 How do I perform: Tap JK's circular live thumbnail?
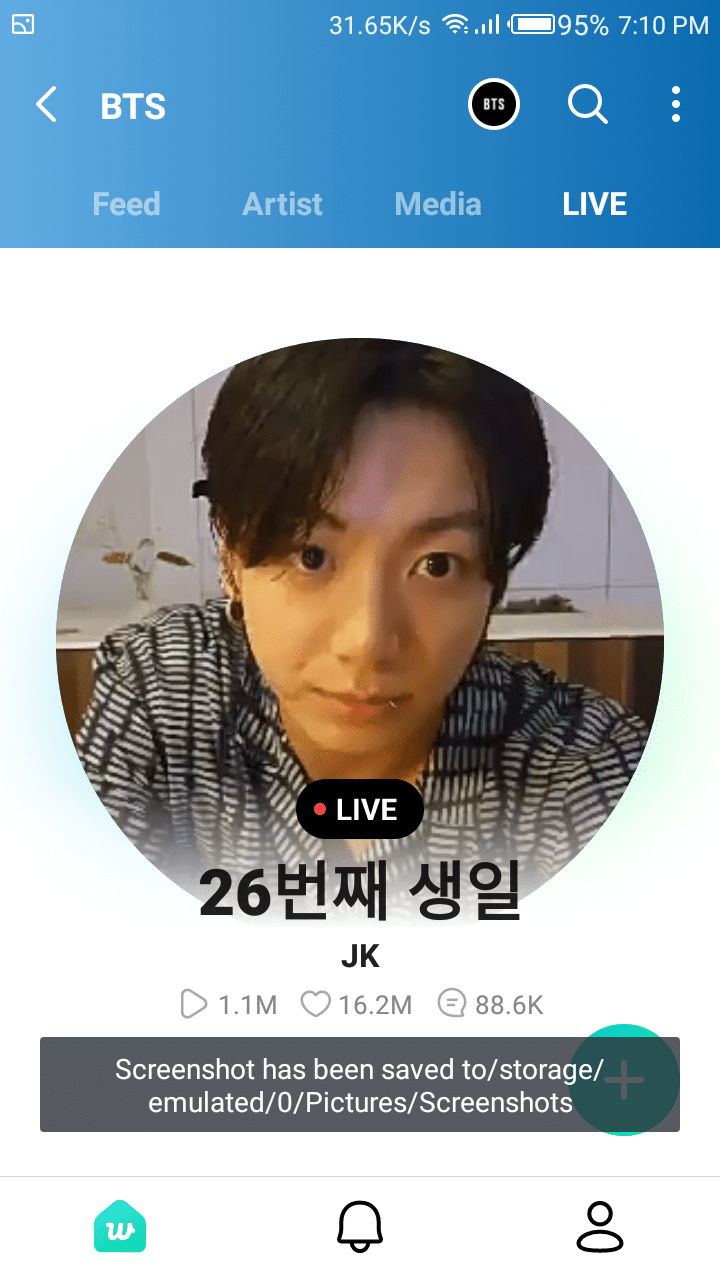click(360, 600)
